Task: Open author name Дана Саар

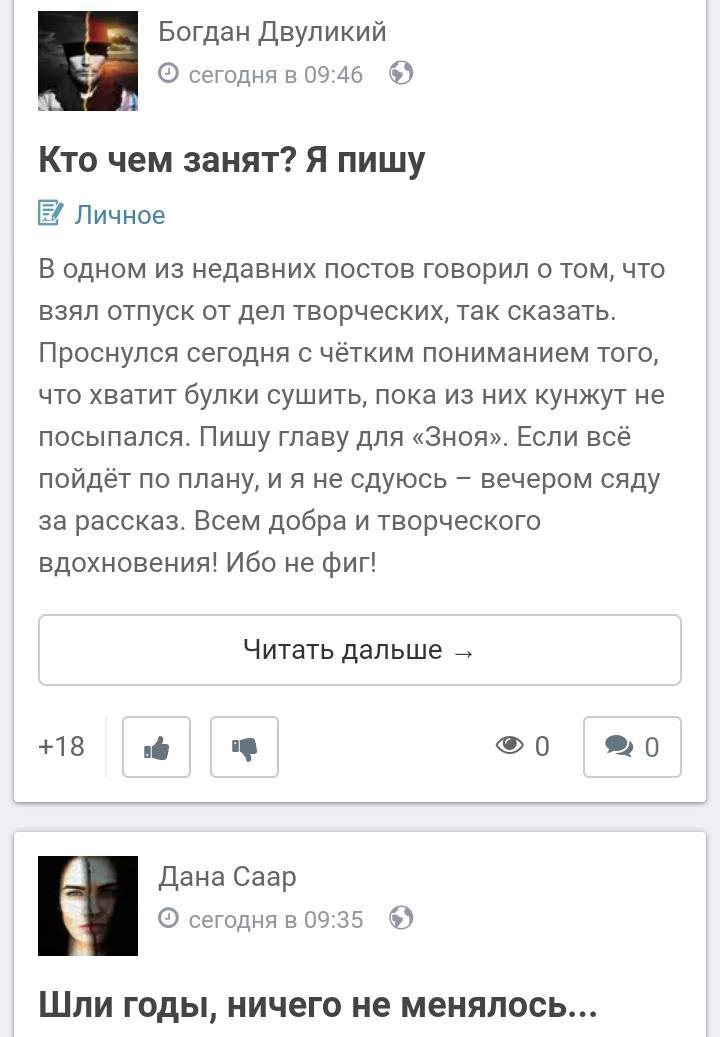Action: (227, 877)
